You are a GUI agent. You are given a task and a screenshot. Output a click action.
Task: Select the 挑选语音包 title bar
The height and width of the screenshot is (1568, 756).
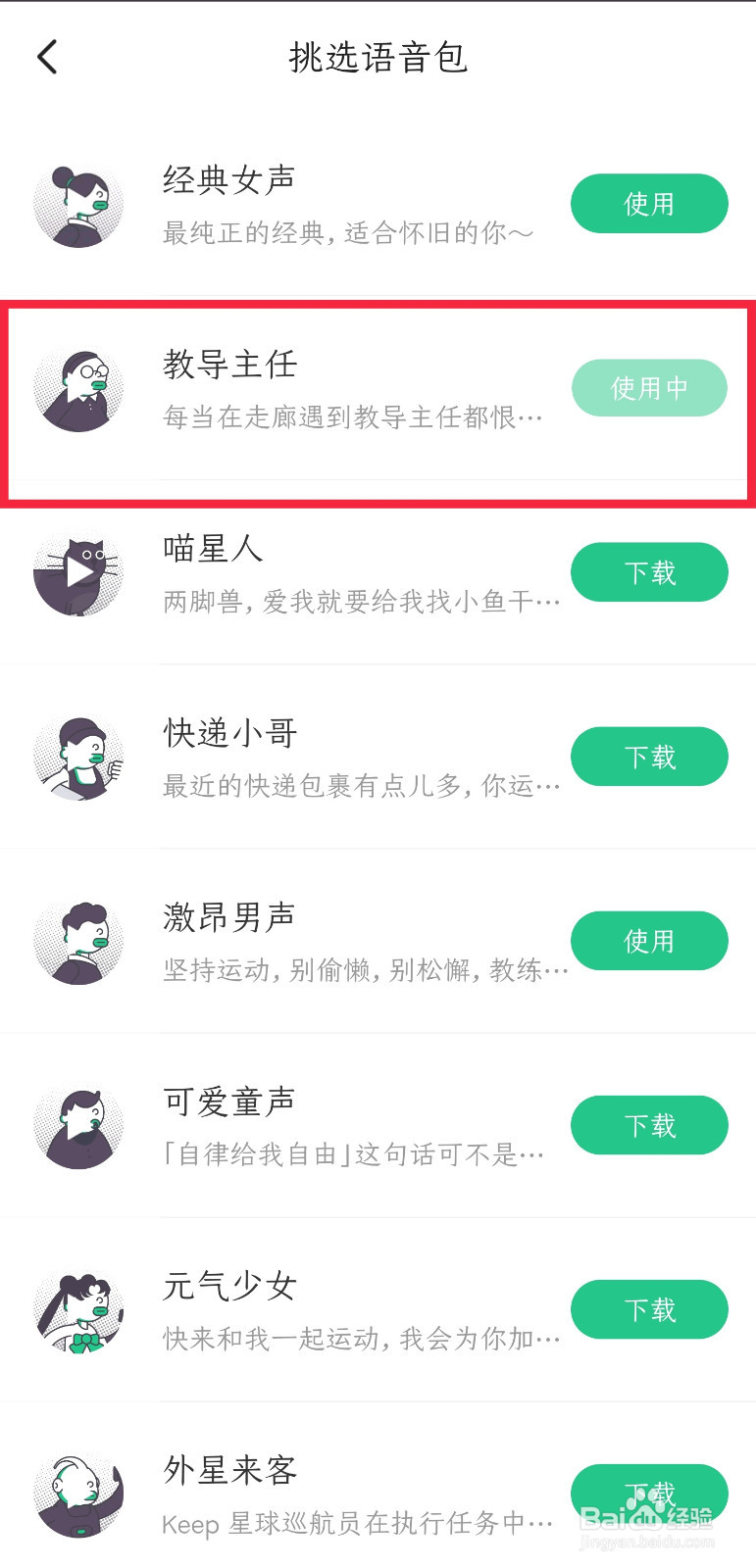[378, 57]
